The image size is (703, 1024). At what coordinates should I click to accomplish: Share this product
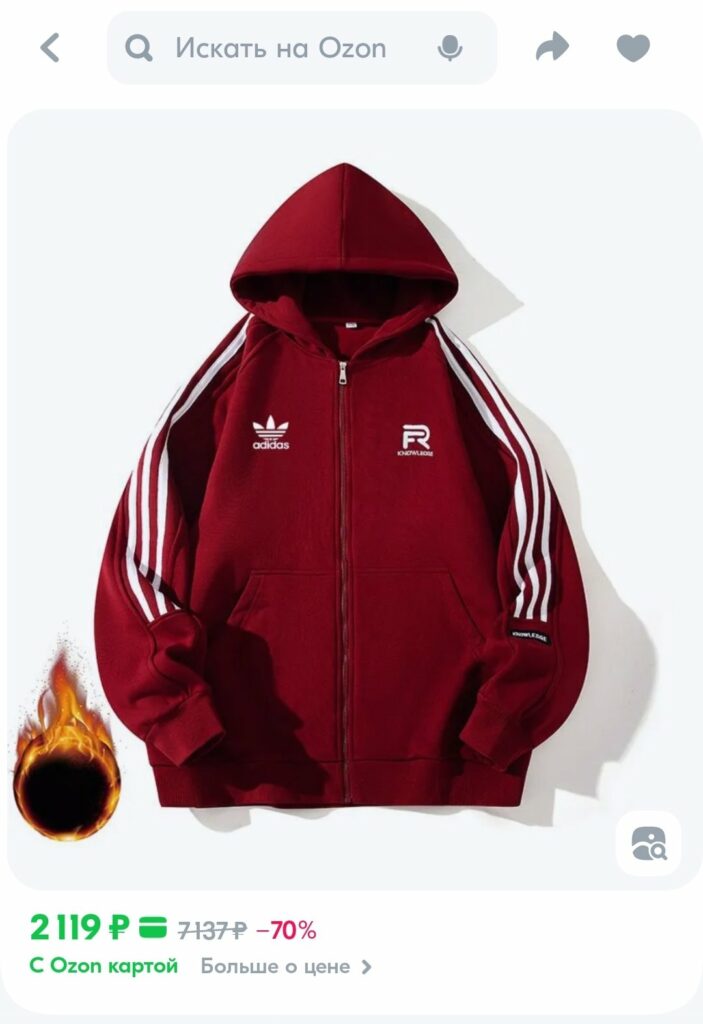[x=551, y=47]
